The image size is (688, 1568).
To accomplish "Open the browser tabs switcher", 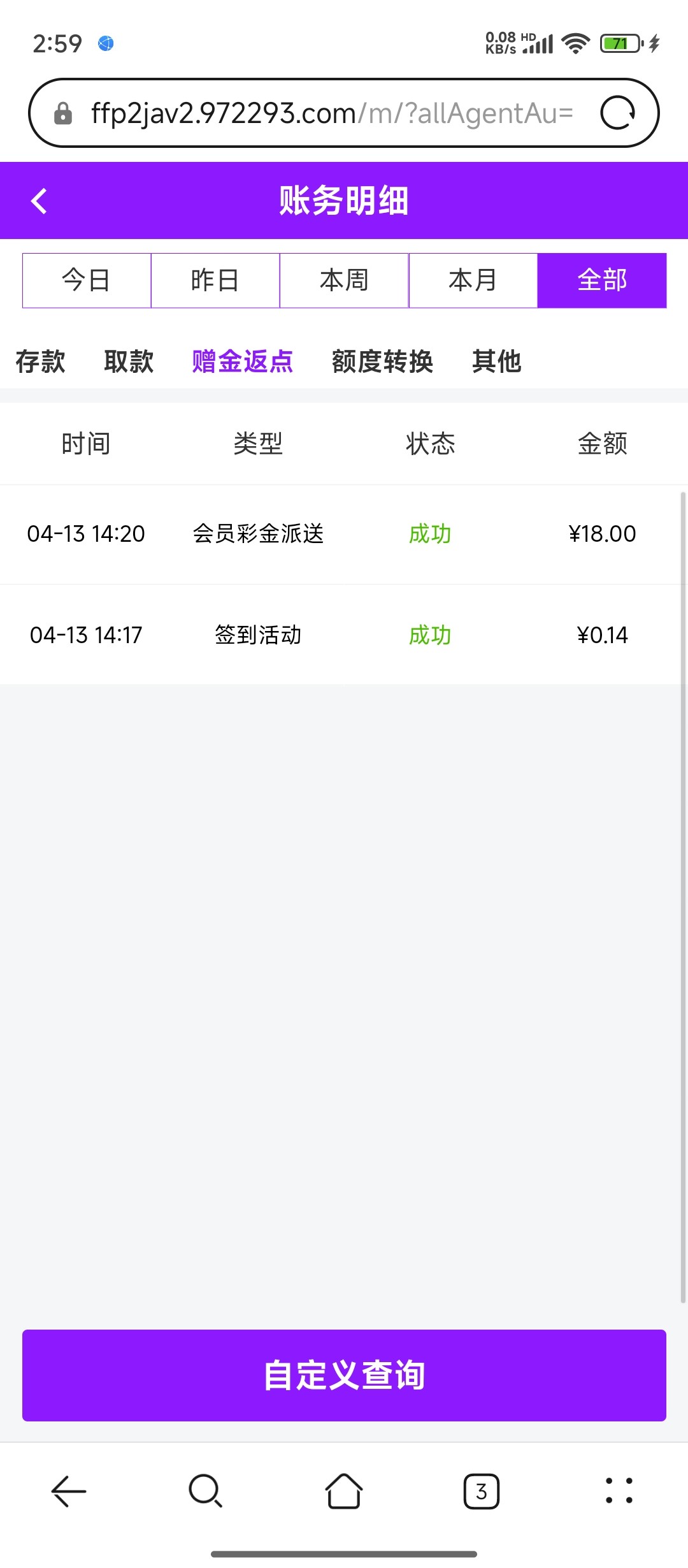I will (x=482, y=1491).
